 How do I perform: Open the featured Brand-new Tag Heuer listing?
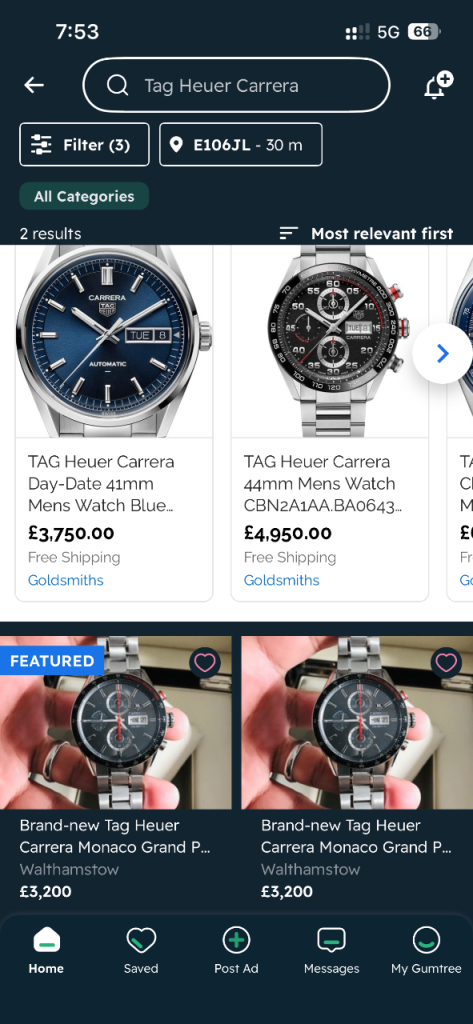pyautogui.click(x=116, y=769)
